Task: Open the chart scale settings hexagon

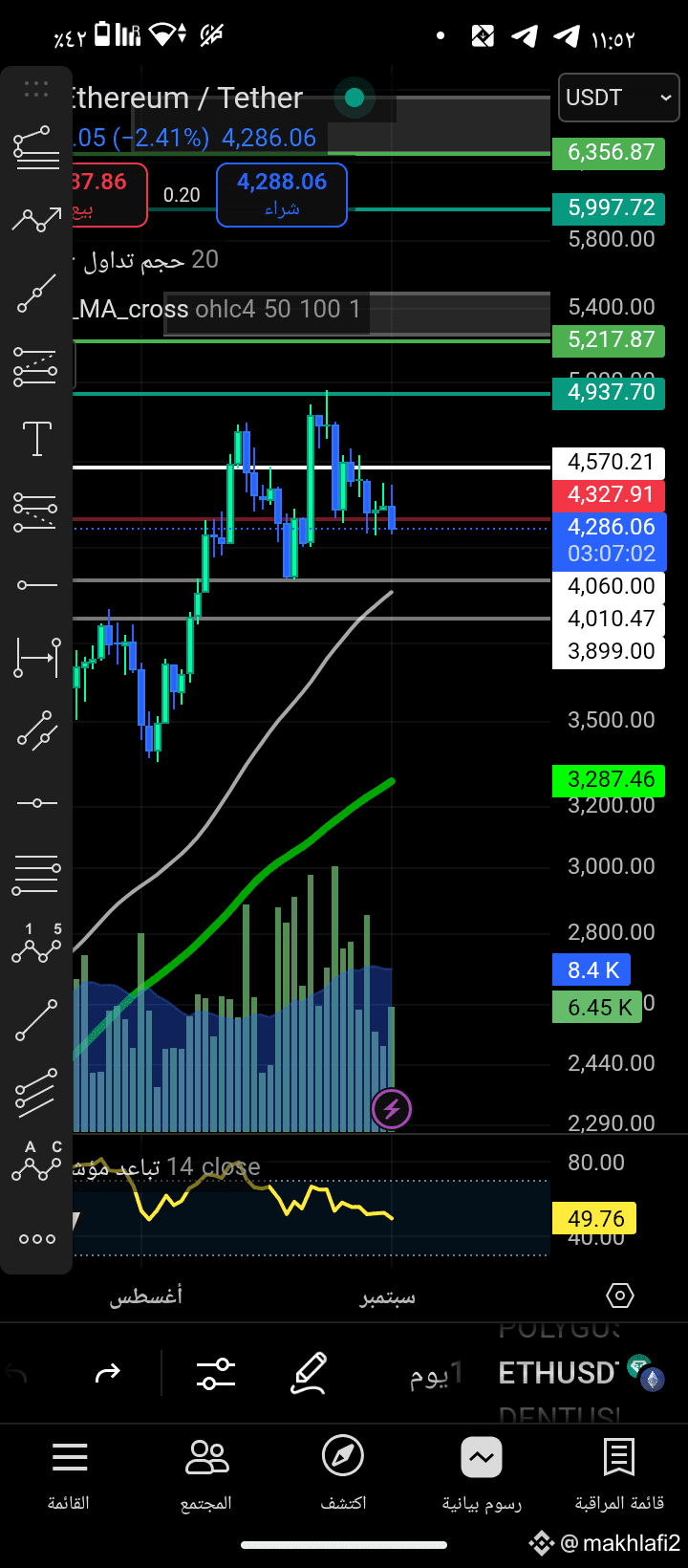Action: 620,1296
